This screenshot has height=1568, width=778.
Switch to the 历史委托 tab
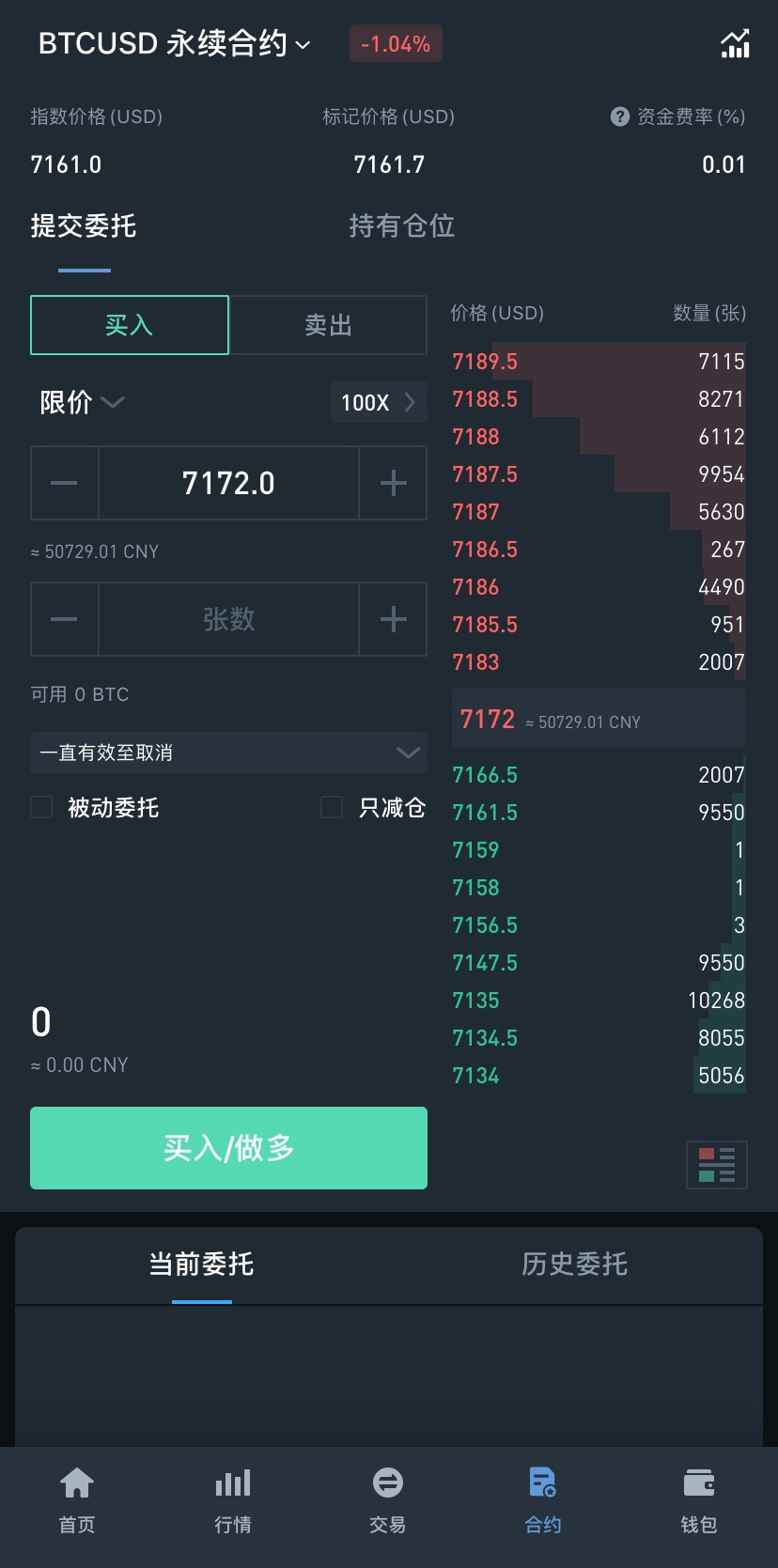pos(574,1265)
